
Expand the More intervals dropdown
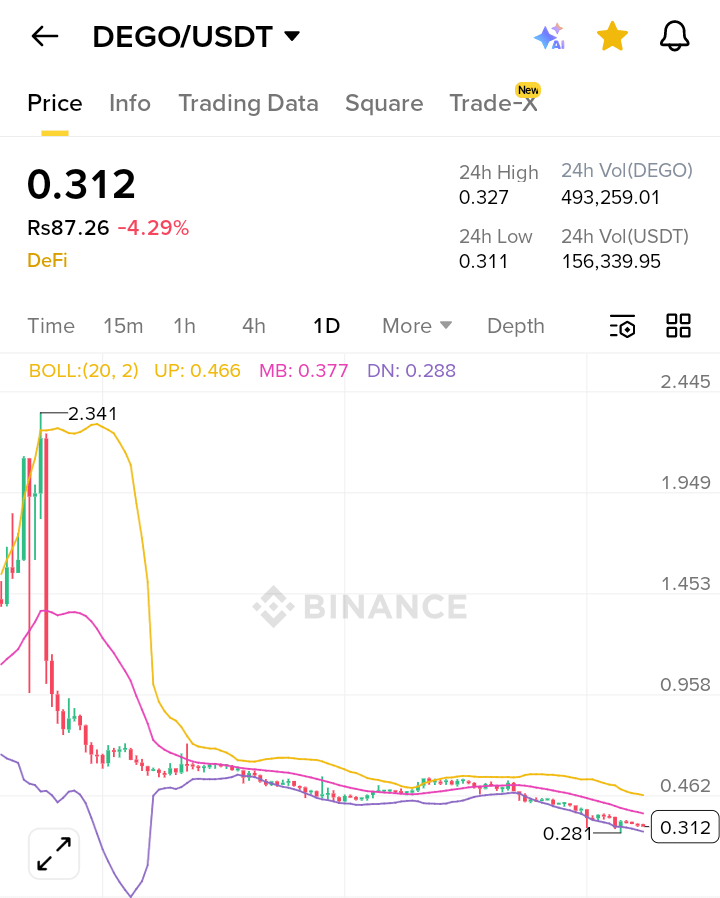click(x=417, y=326)
